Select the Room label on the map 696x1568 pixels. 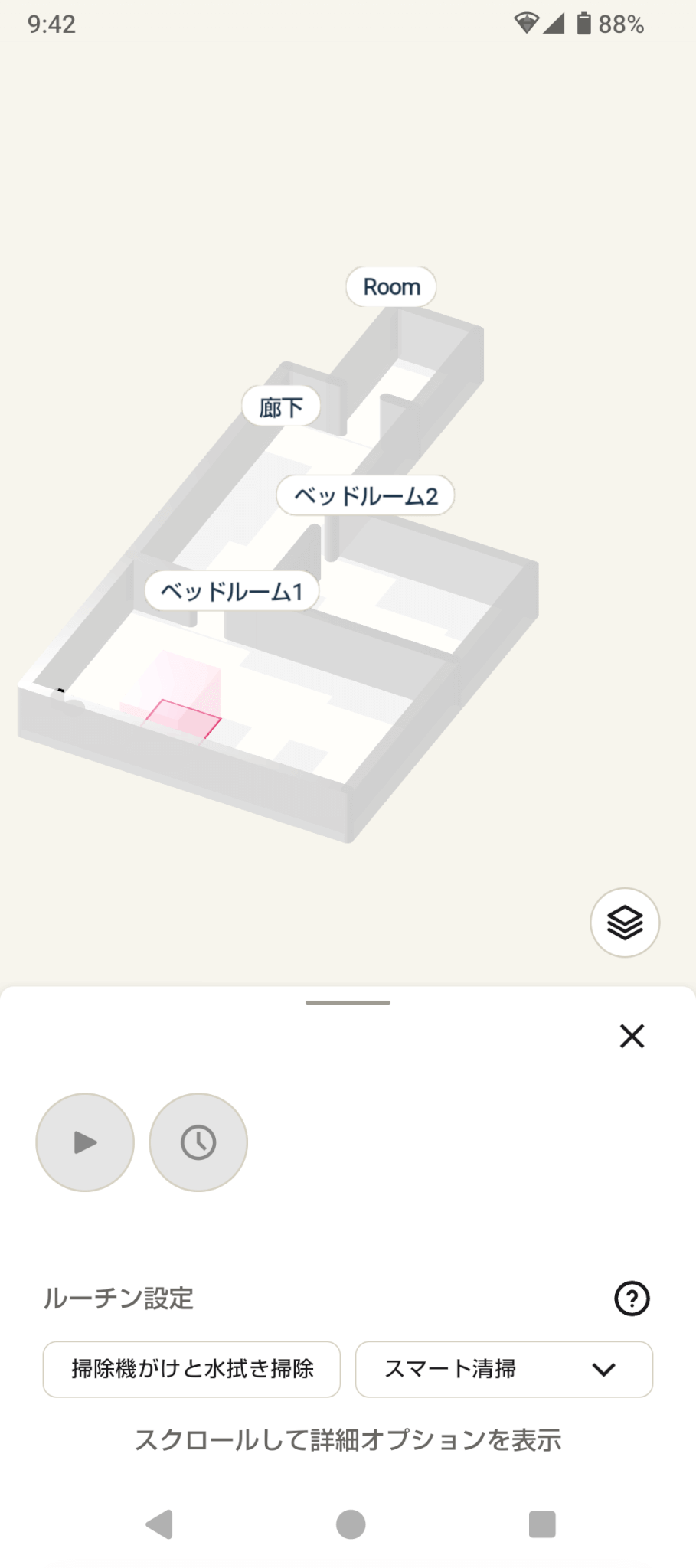click(391, 287)
